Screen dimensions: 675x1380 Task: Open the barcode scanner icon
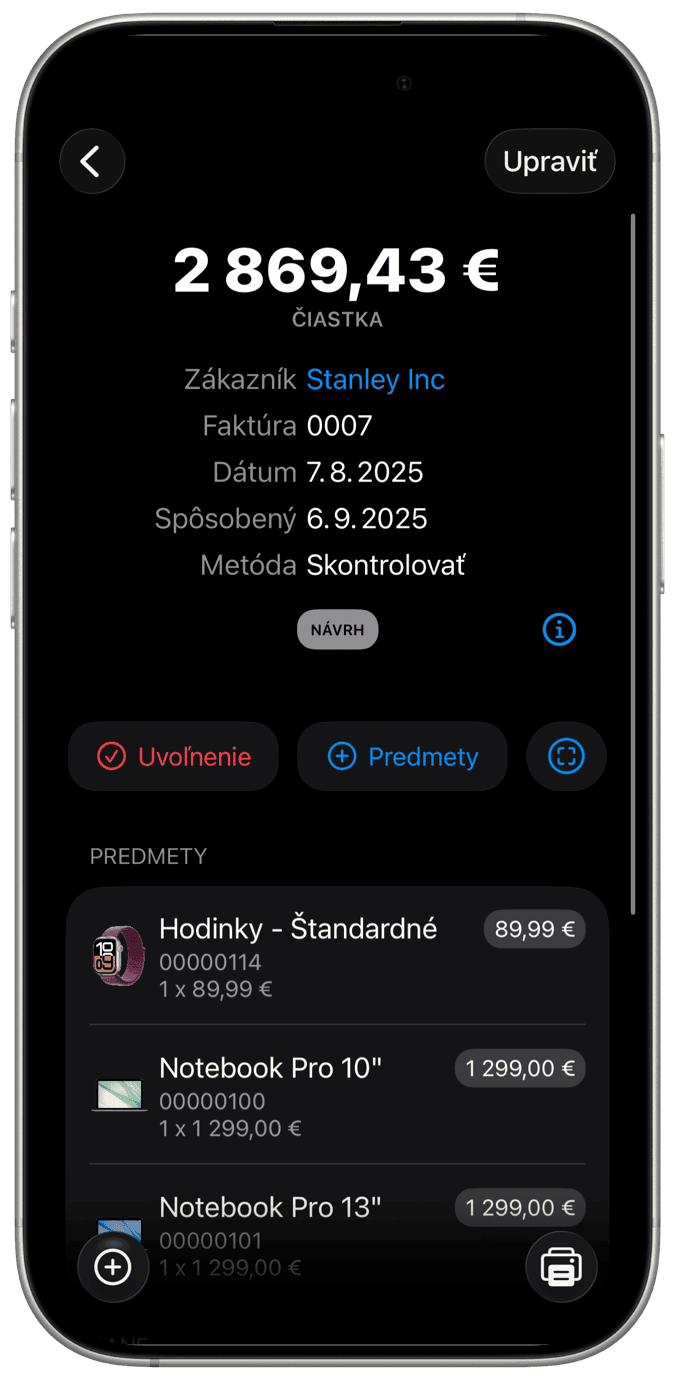566,757
